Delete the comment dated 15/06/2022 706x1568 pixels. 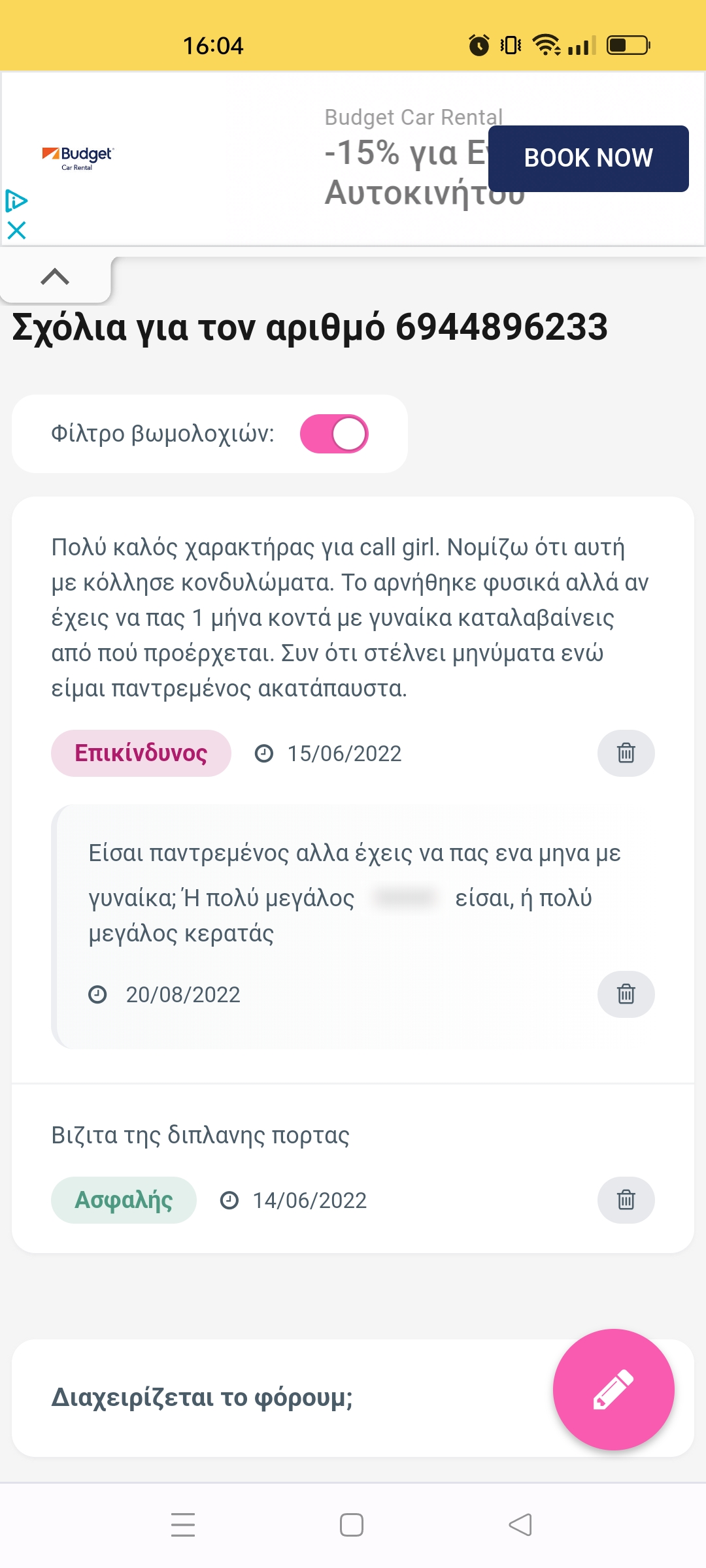coord(626,753)
